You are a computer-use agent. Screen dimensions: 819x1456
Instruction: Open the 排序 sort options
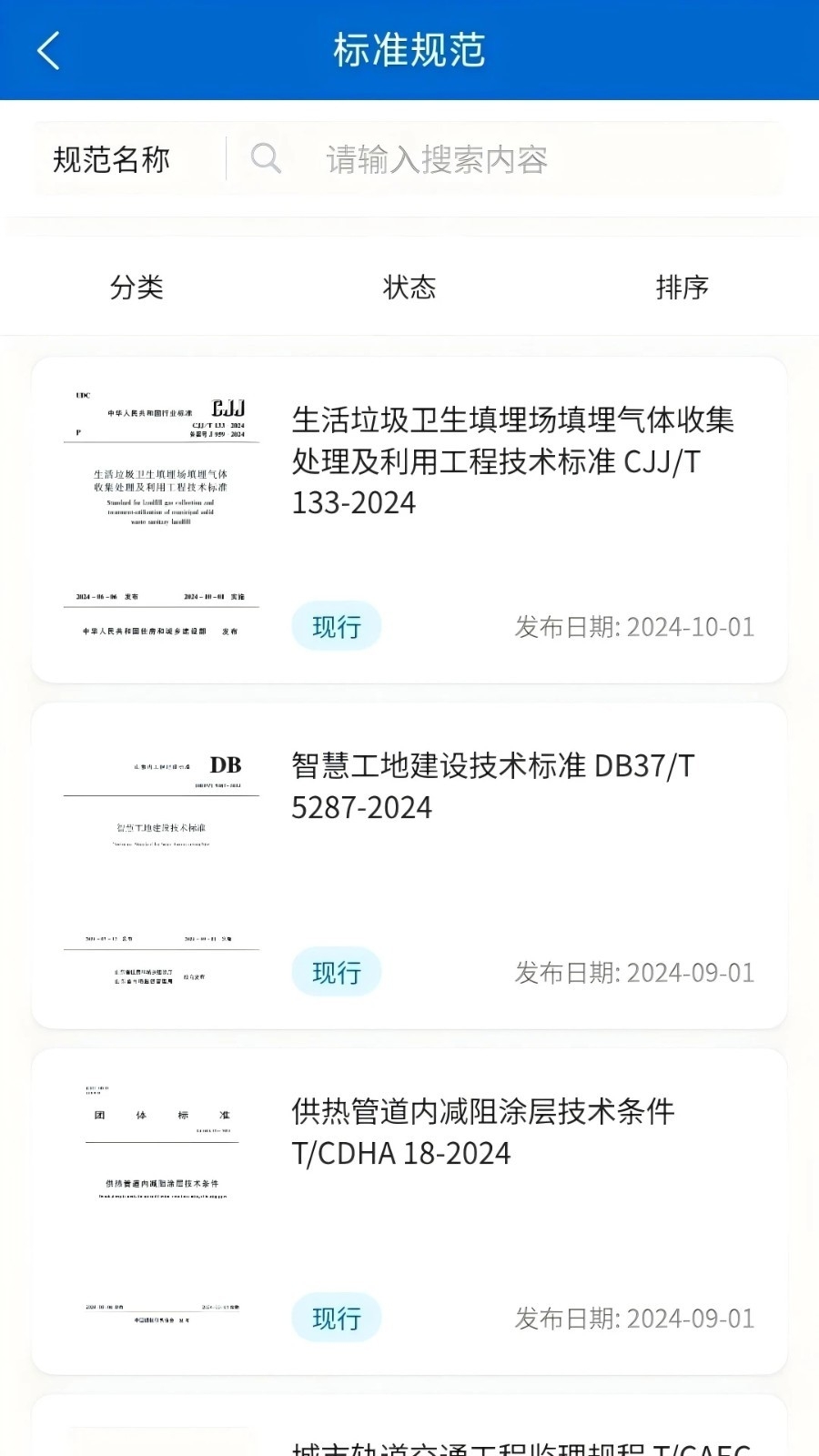tap(682, 288)
